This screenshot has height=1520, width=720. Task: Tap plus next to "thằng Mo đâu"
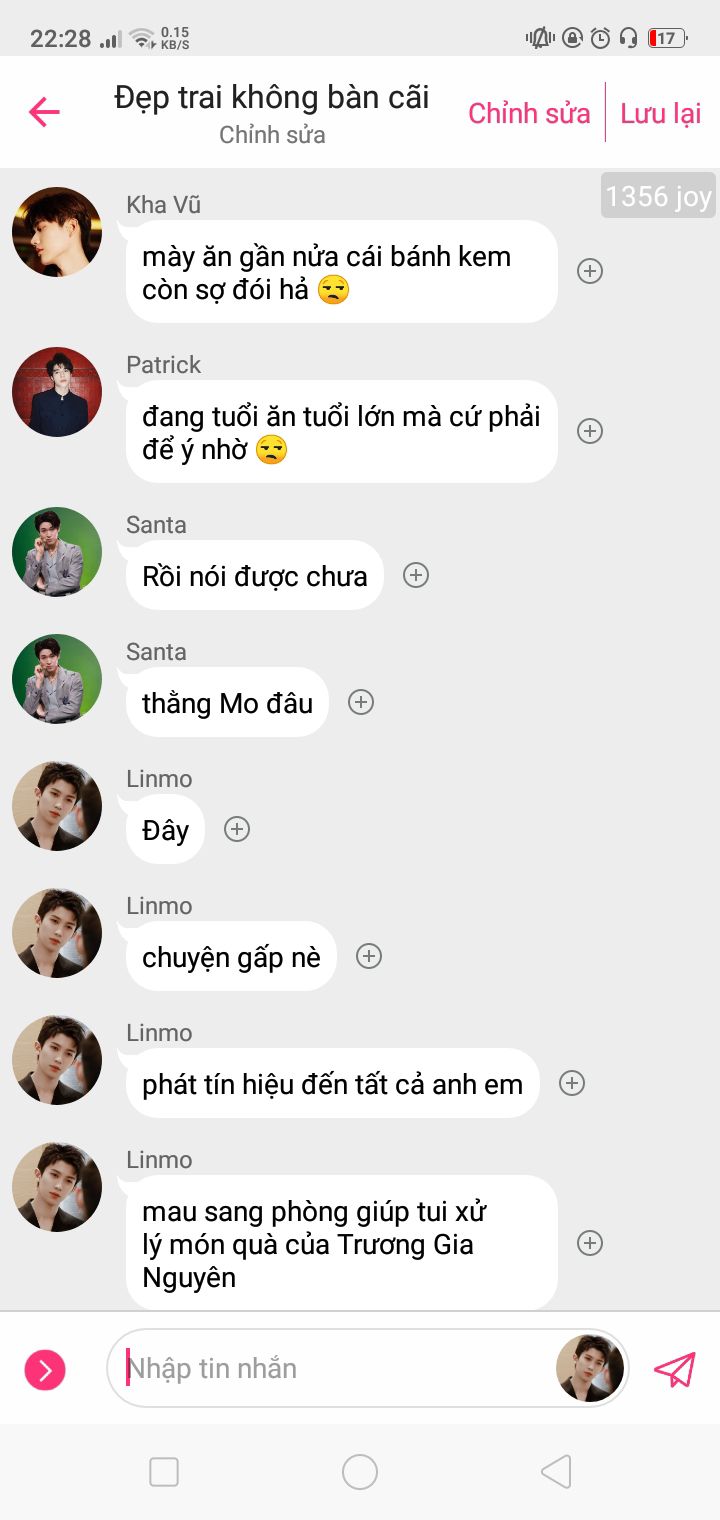click(361, 702)
